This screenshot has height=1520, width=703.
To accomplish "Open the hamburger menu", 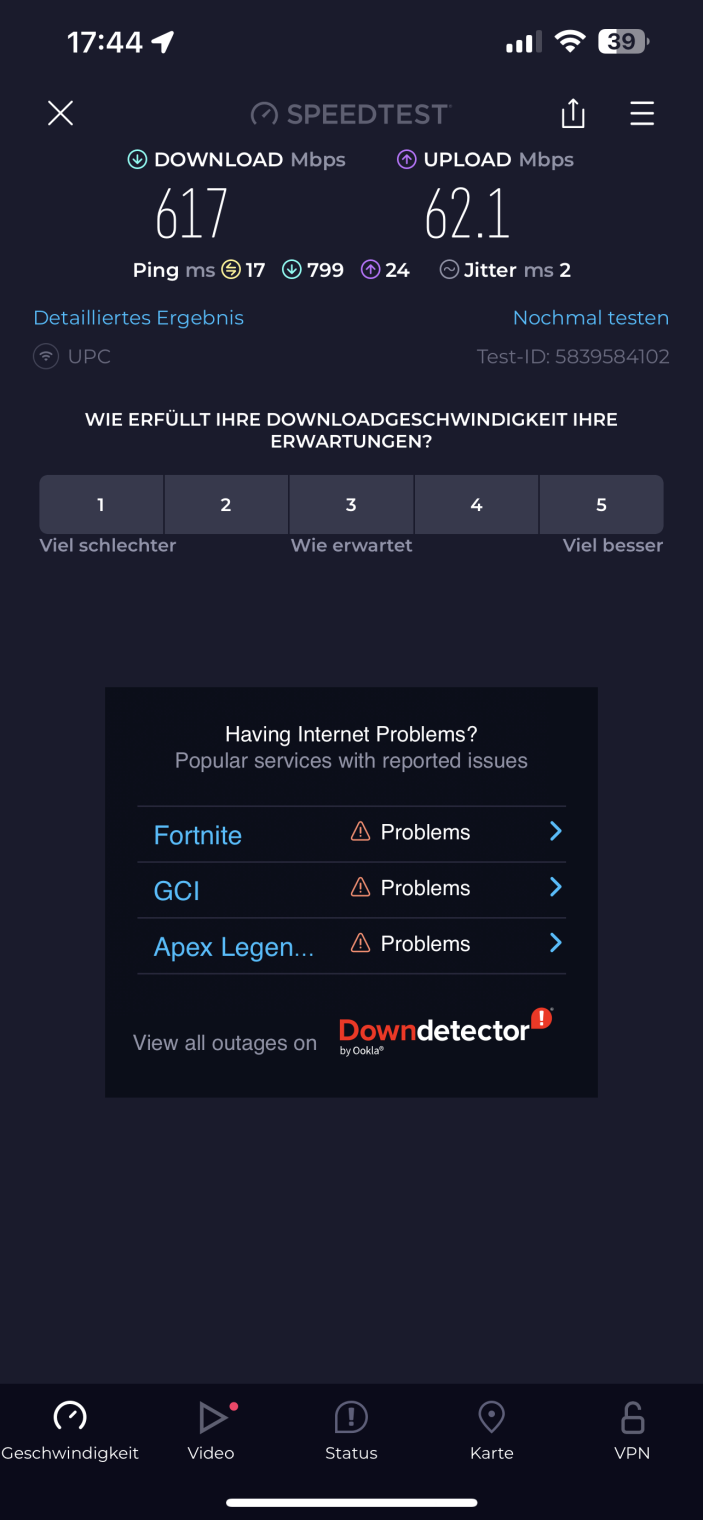I will coord(642,114).
